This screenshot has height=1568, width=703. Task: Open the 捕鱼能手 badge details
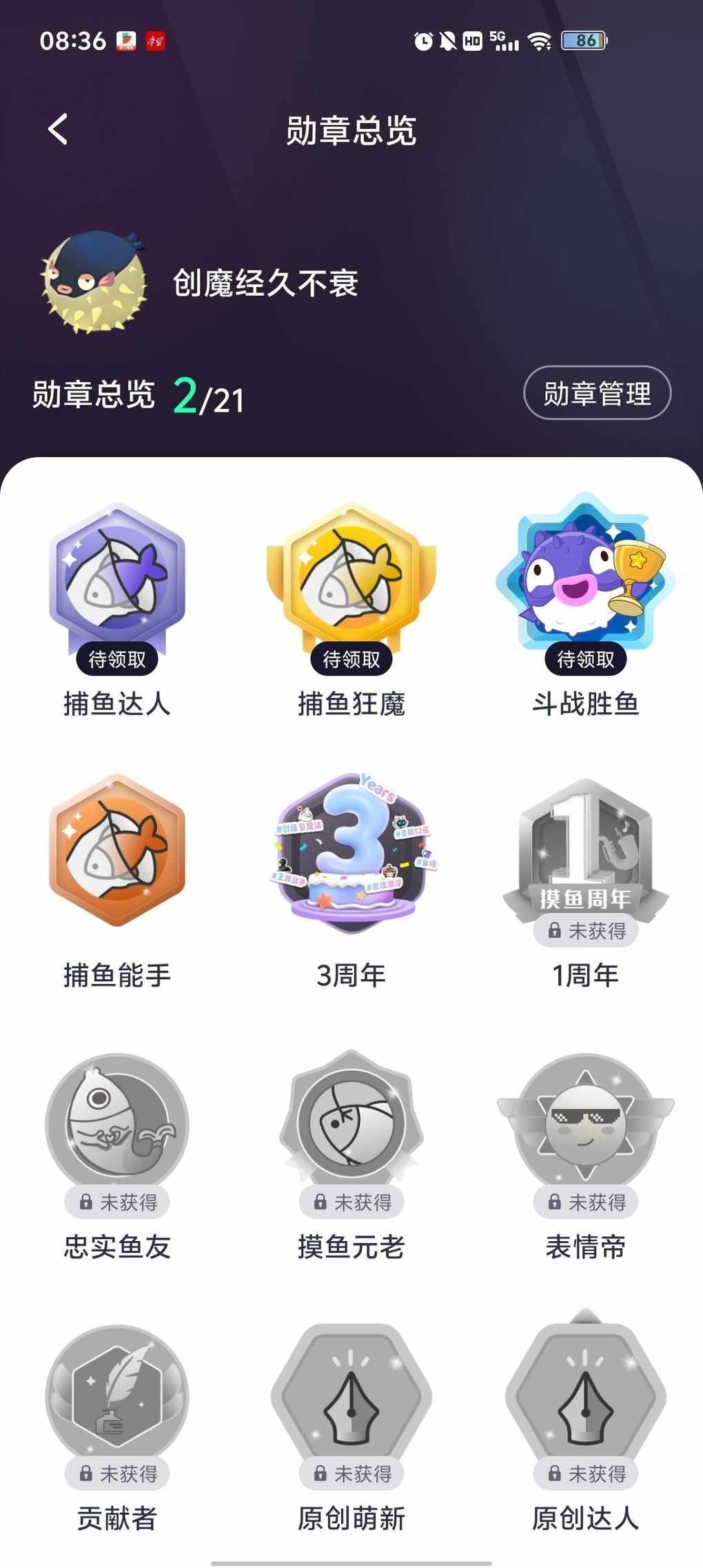tap(117, 850)
